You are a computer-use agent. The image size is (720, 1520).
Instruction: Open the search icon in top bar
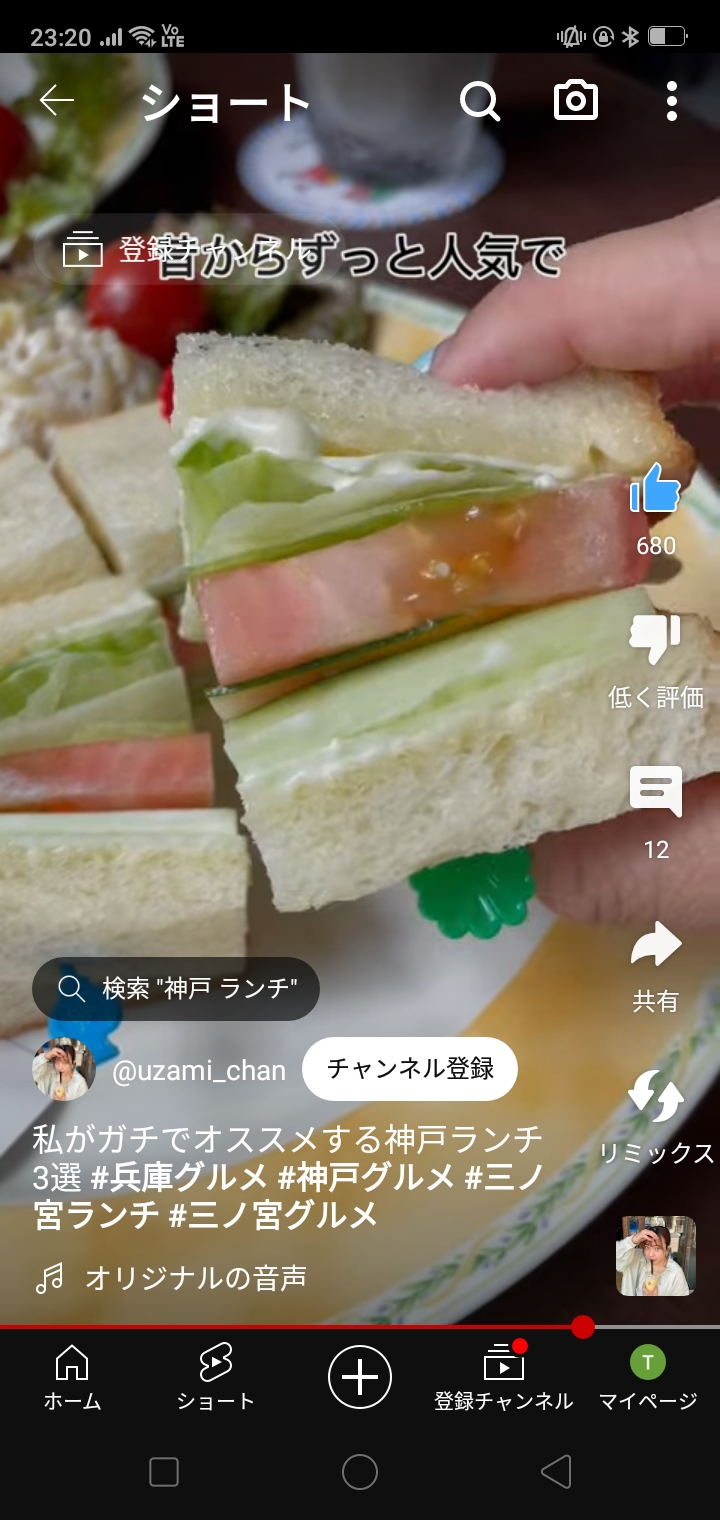tap(480, 101)
